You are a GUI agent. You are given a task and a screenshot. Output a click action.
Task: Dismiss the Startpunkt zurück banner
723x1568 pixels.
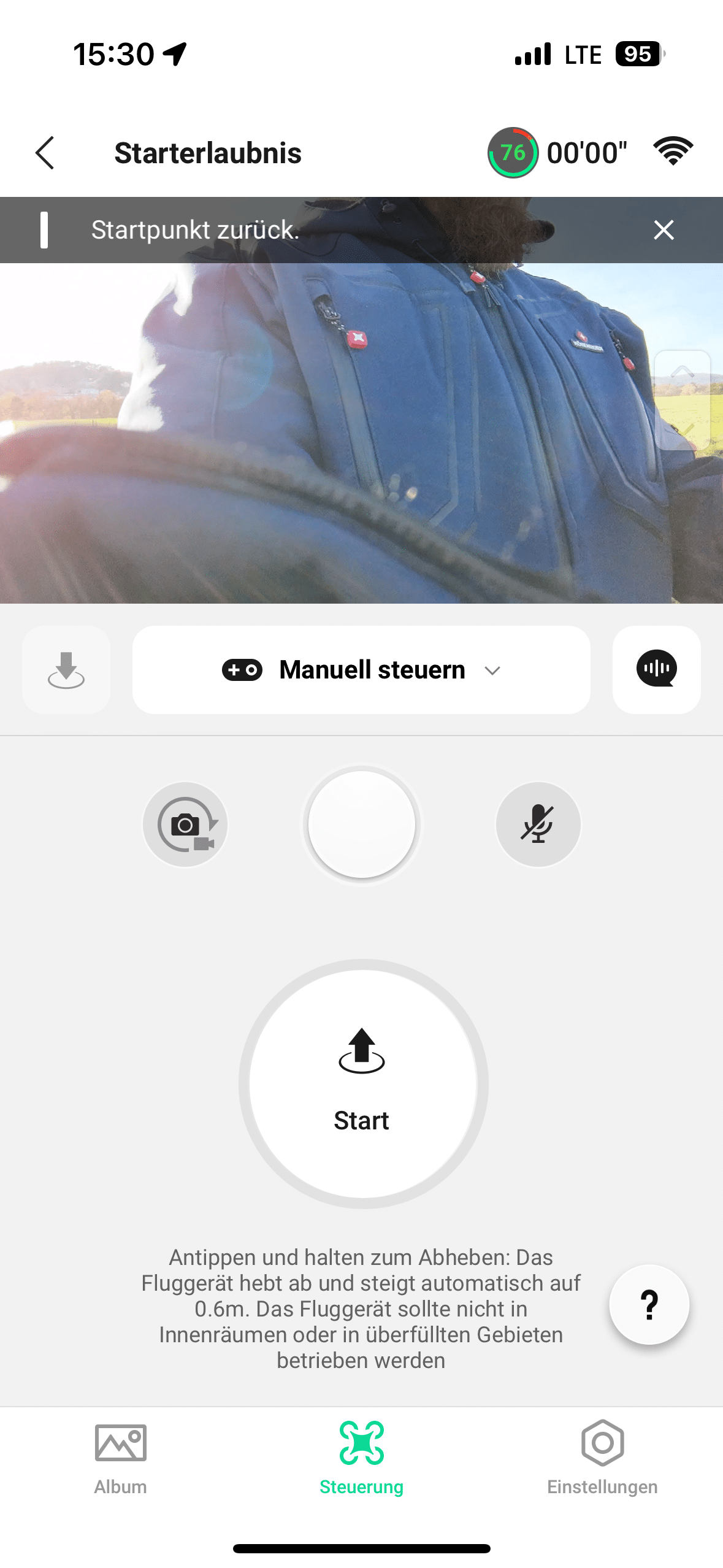tap(663, 230)
